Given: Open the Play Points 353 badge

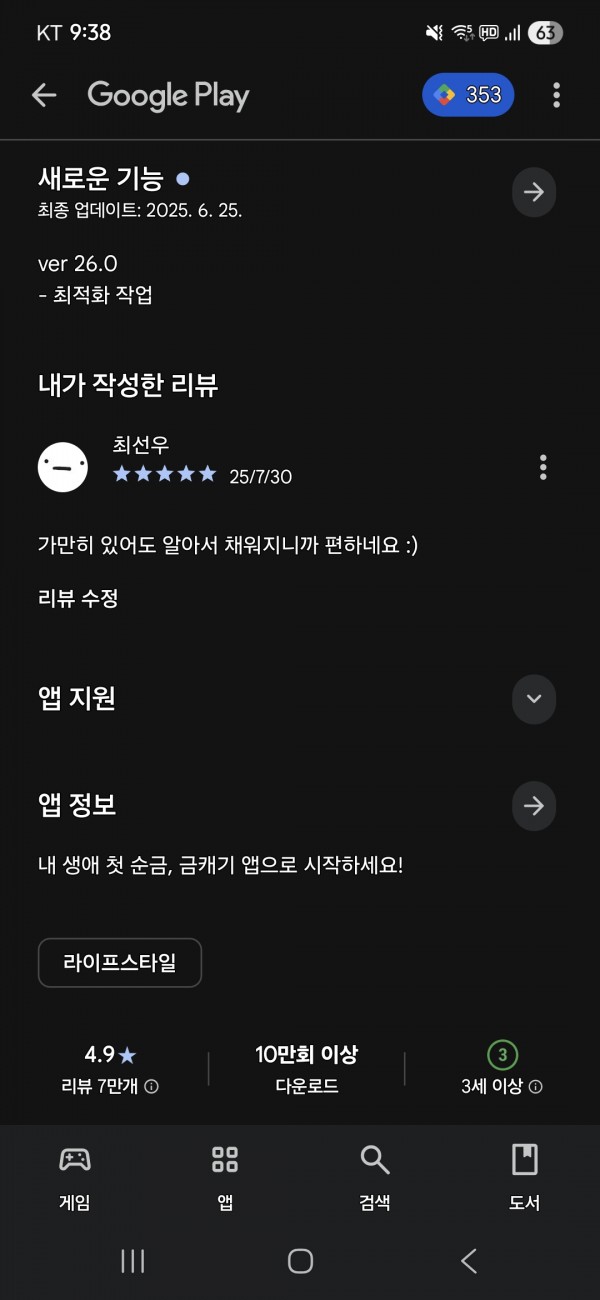Looking at the screenshot, I should (468, 95).
